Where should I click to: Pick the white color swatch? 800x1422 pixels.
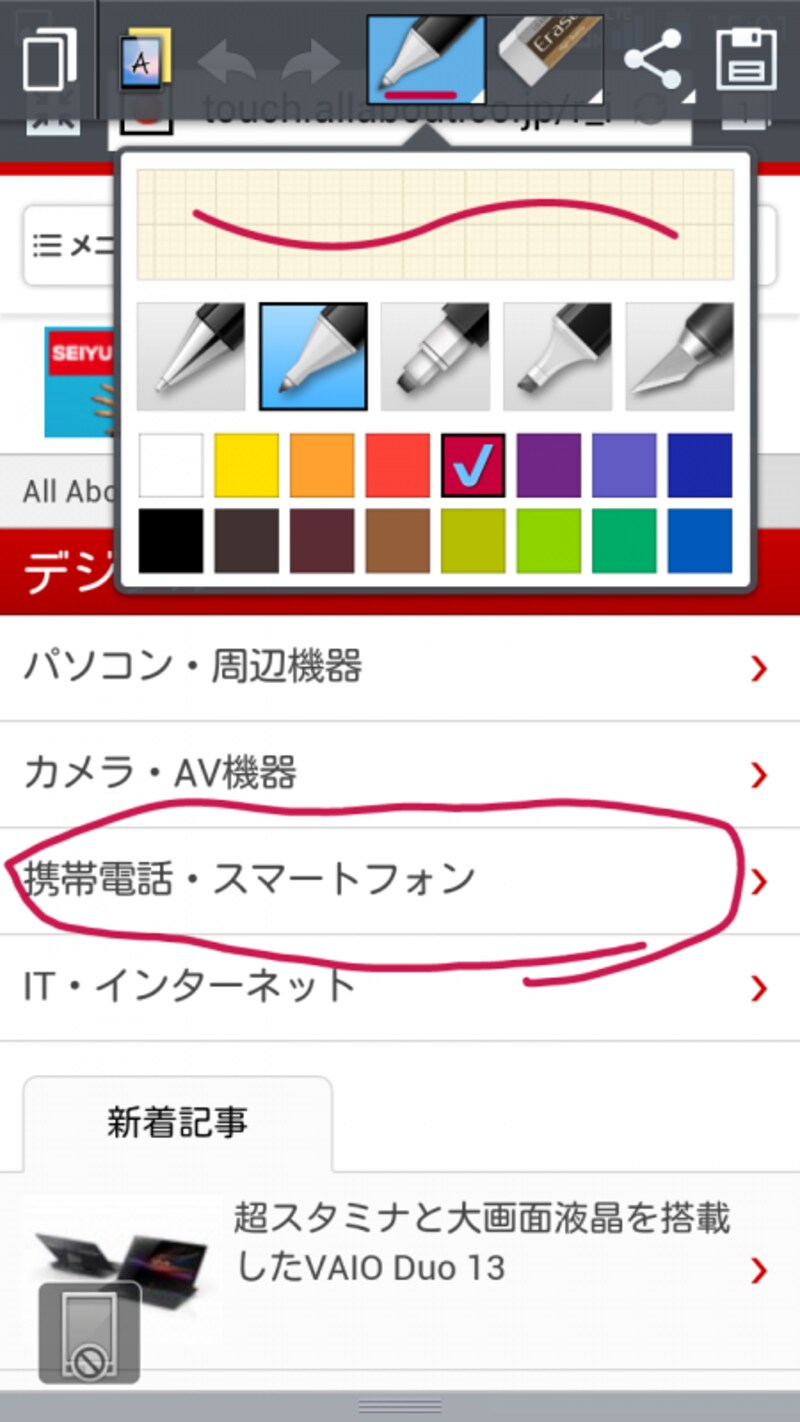(x=171, y=465)
